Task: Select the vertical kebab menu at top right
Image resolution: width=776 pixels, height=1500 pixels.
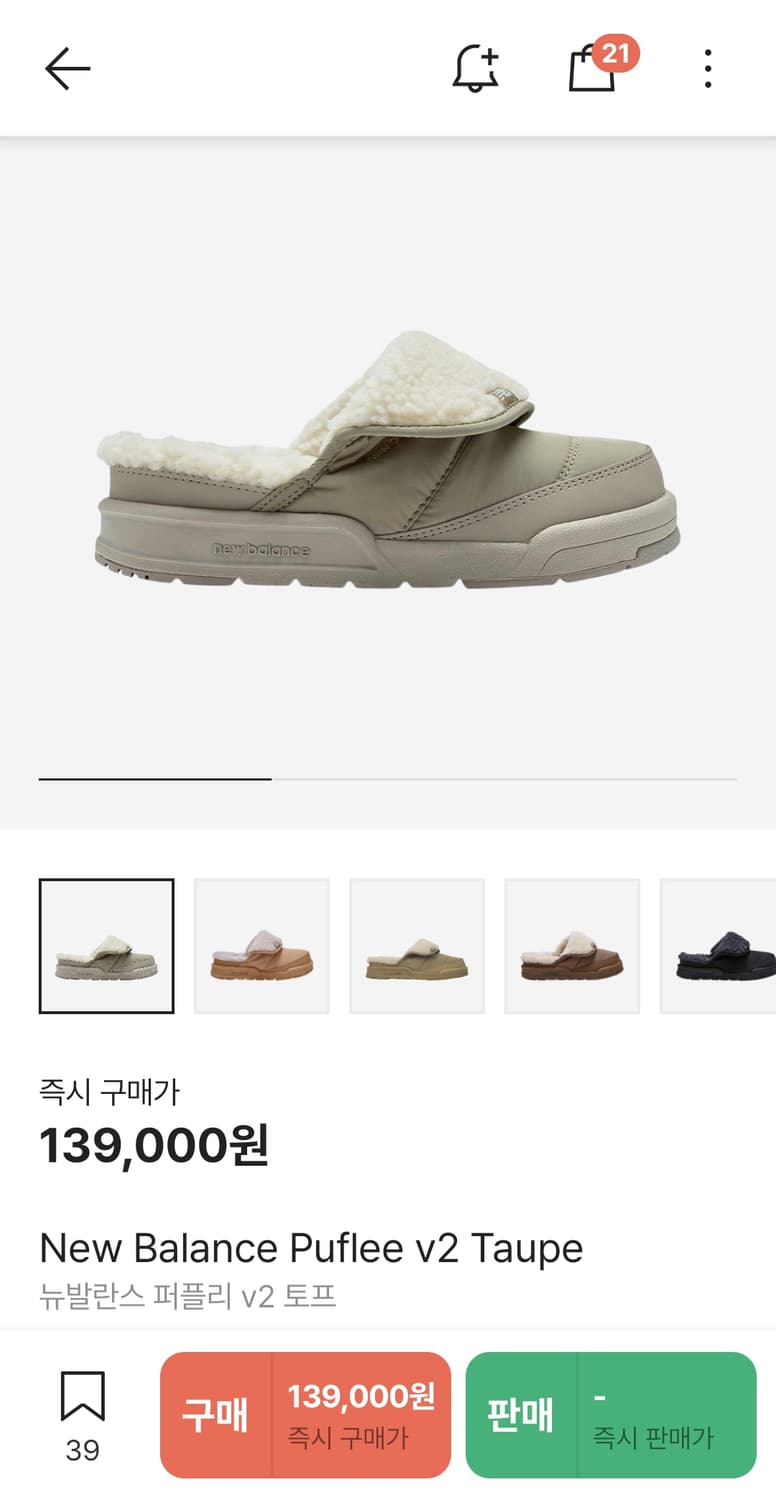Action: [708, 67]
